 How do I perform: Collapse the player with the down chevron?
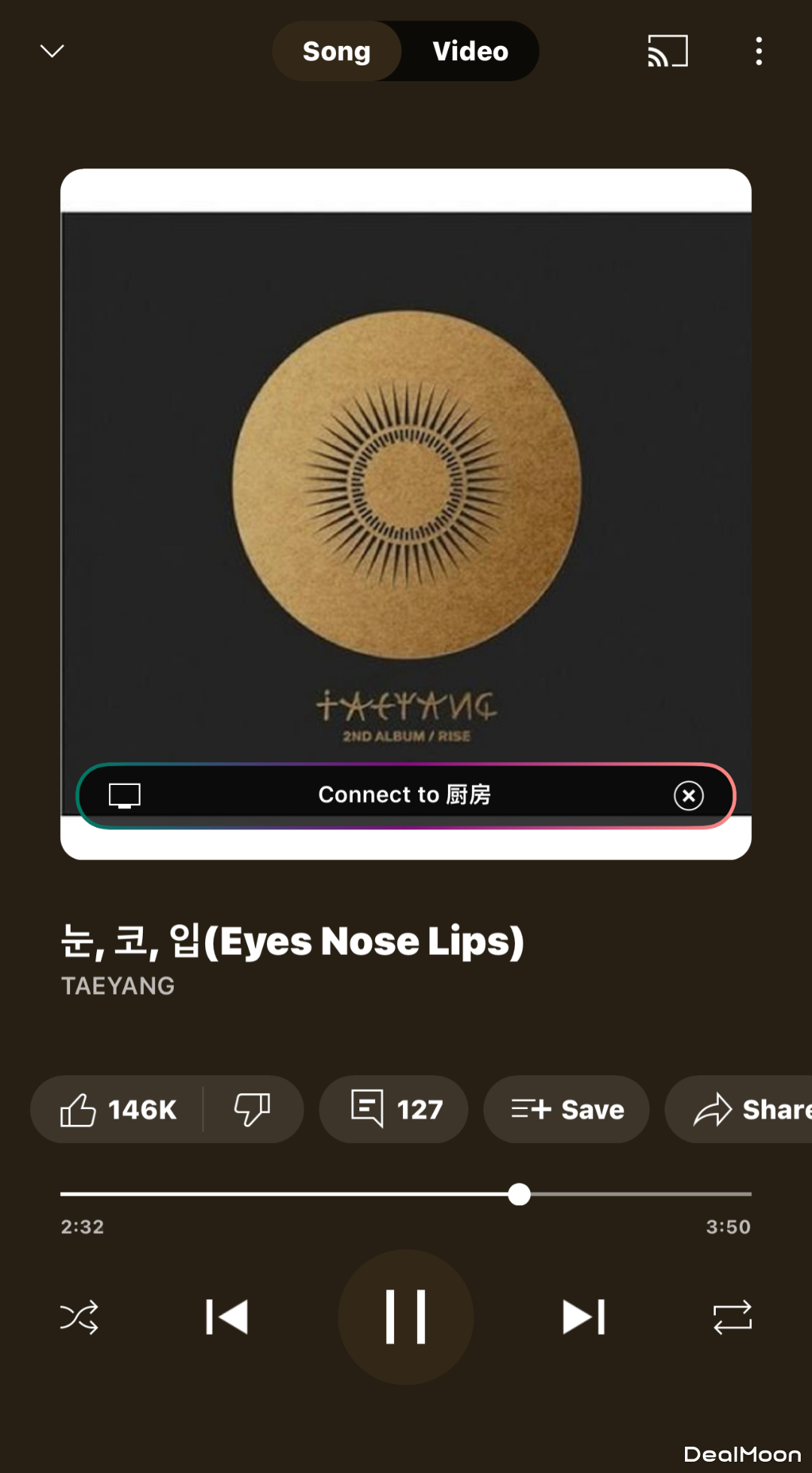(x=52, y=51)
